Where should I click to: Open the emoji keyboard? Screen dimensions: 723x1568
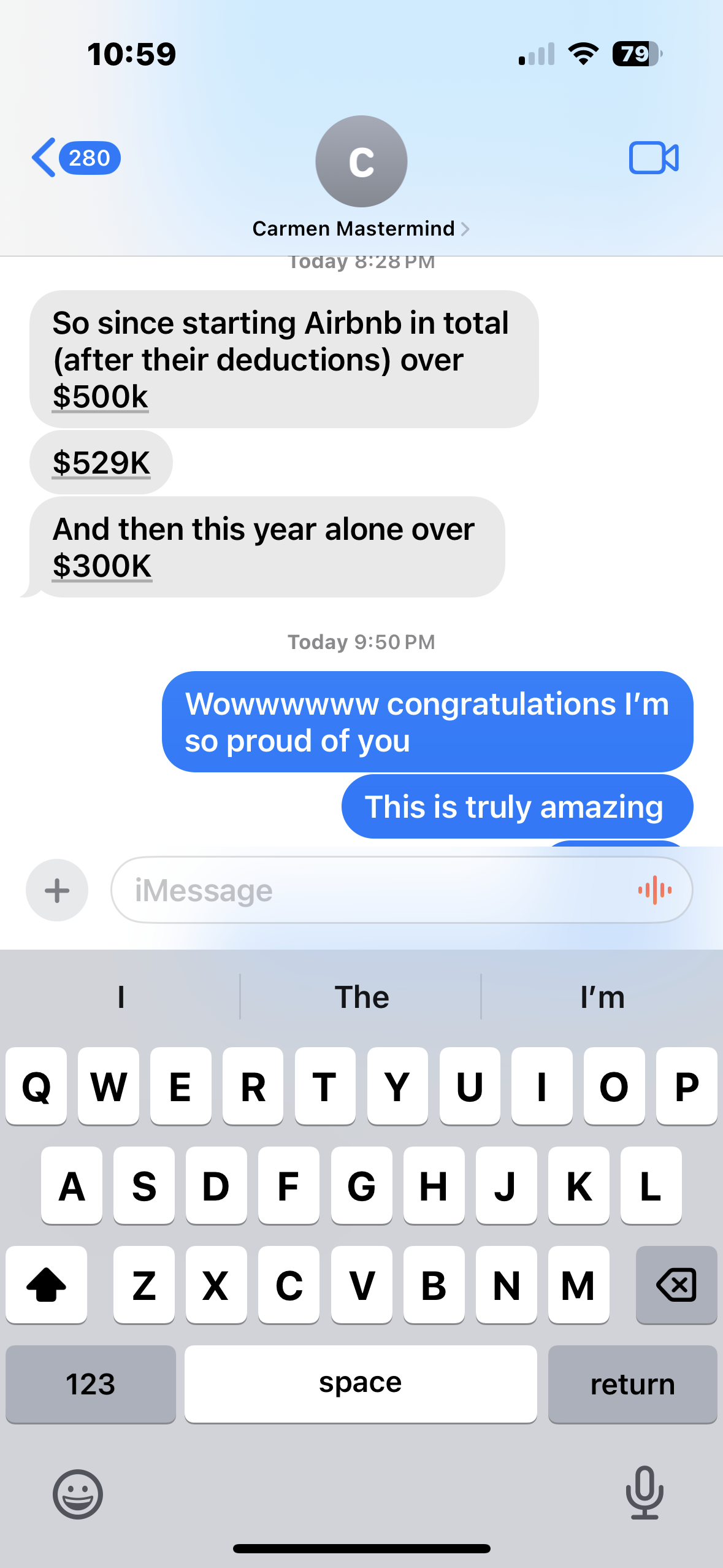point(78,1494)
